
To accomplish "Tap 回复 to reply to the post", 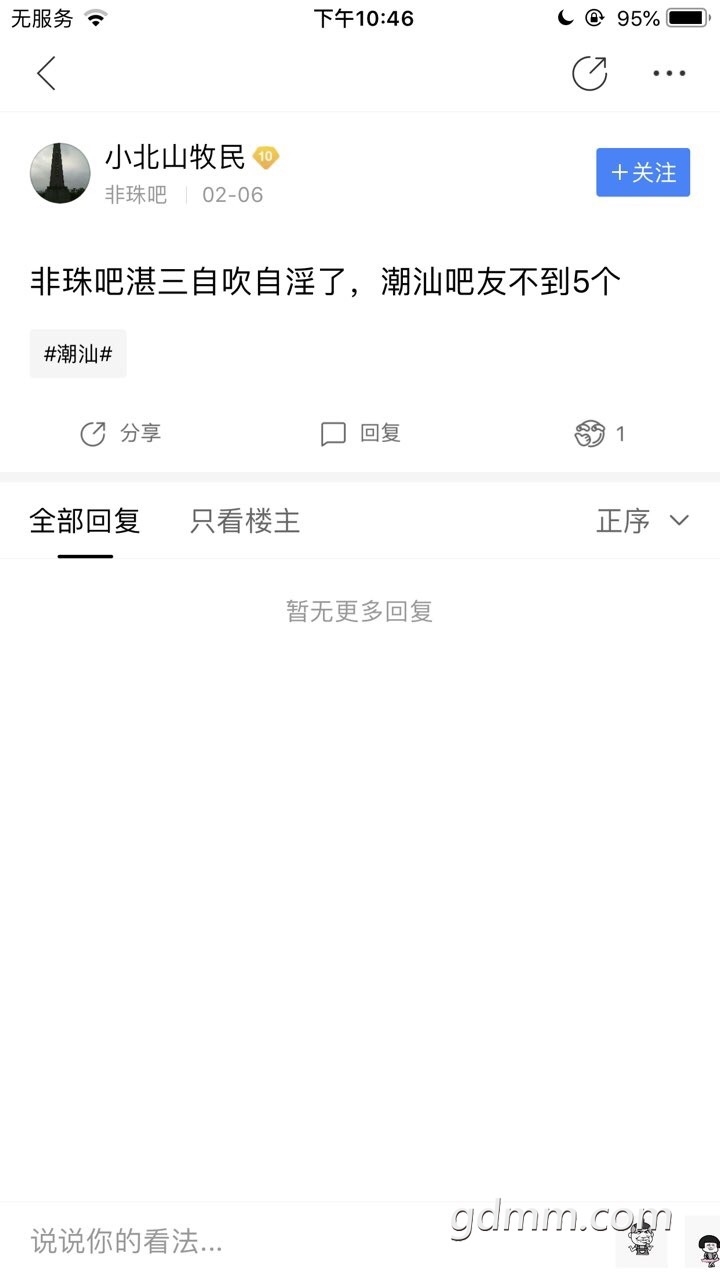I will (360, 434).
